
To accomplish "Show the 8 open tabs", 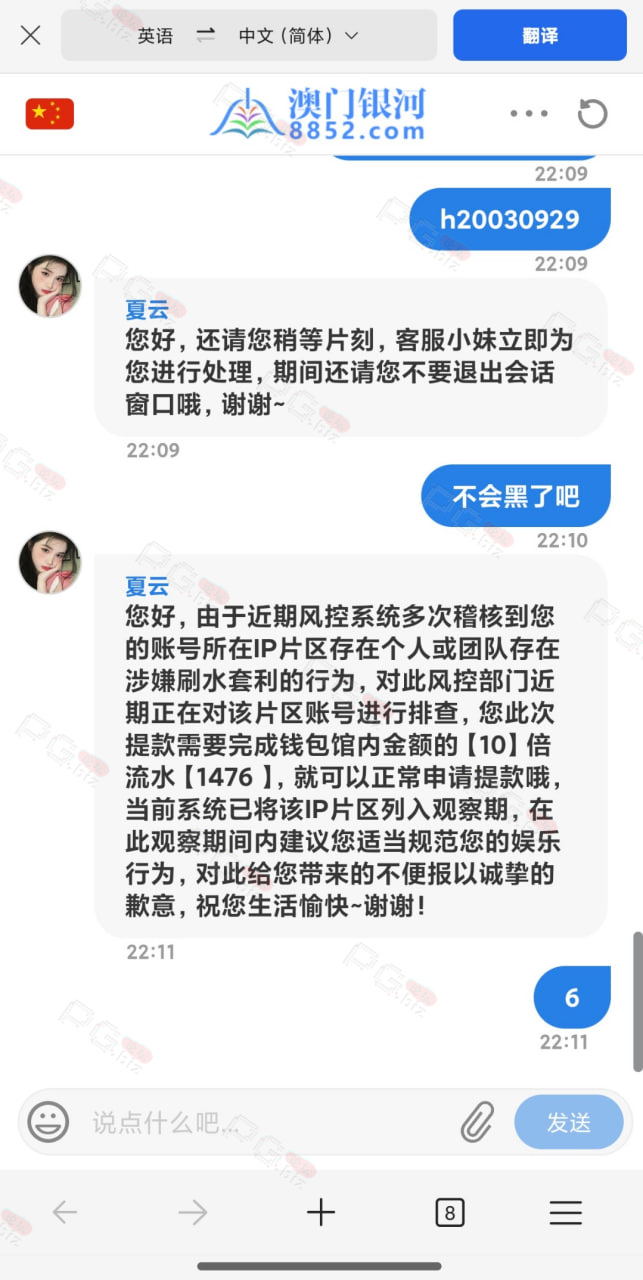I will (x=450, y=1213).
